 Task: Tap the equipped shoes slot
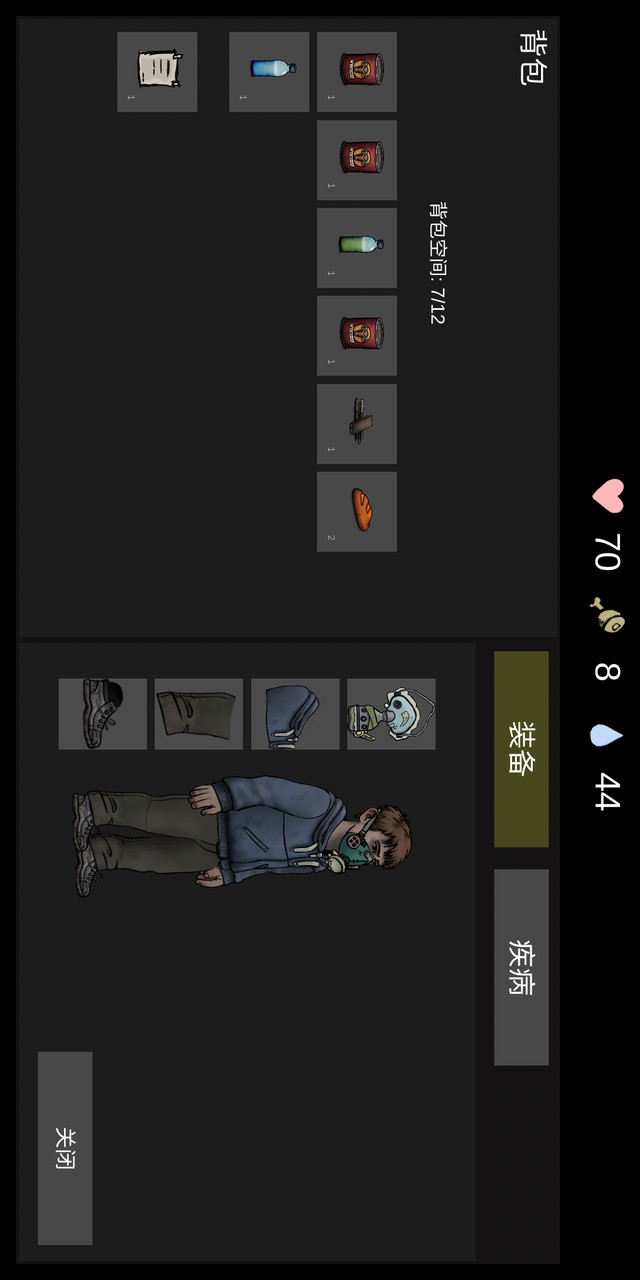point(102,714)
